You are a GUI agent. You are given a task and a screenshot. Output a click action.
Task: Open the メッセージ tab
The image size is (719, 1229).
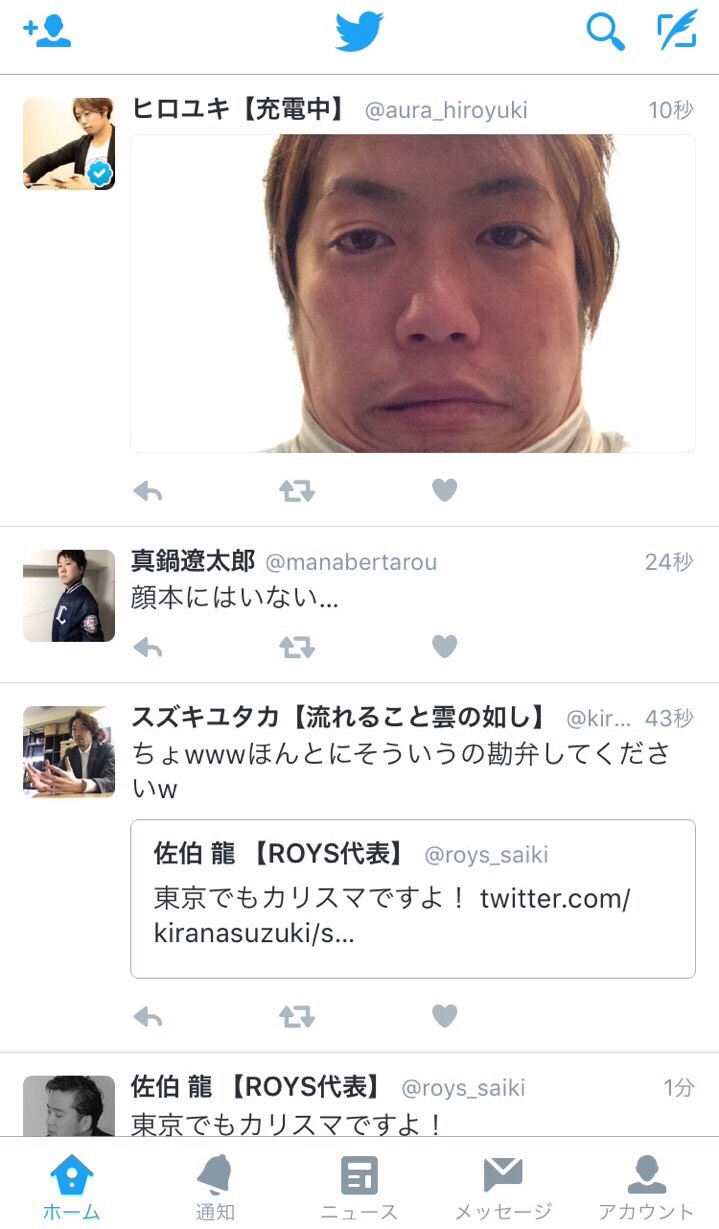pyautogui.click(x=503, y=1186)
